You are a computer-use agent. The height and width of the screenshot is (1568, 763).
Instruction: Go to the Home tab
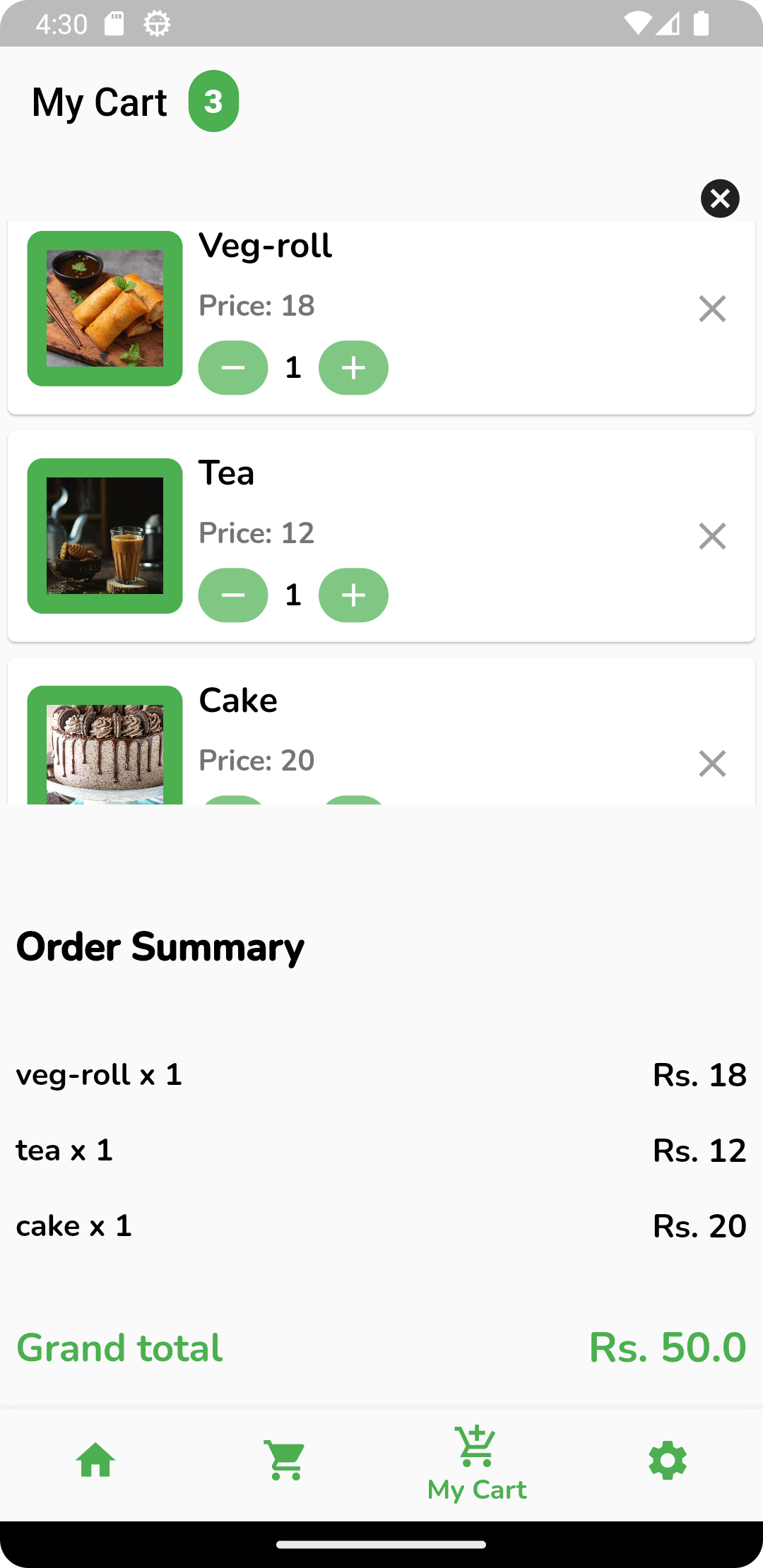95,1461
